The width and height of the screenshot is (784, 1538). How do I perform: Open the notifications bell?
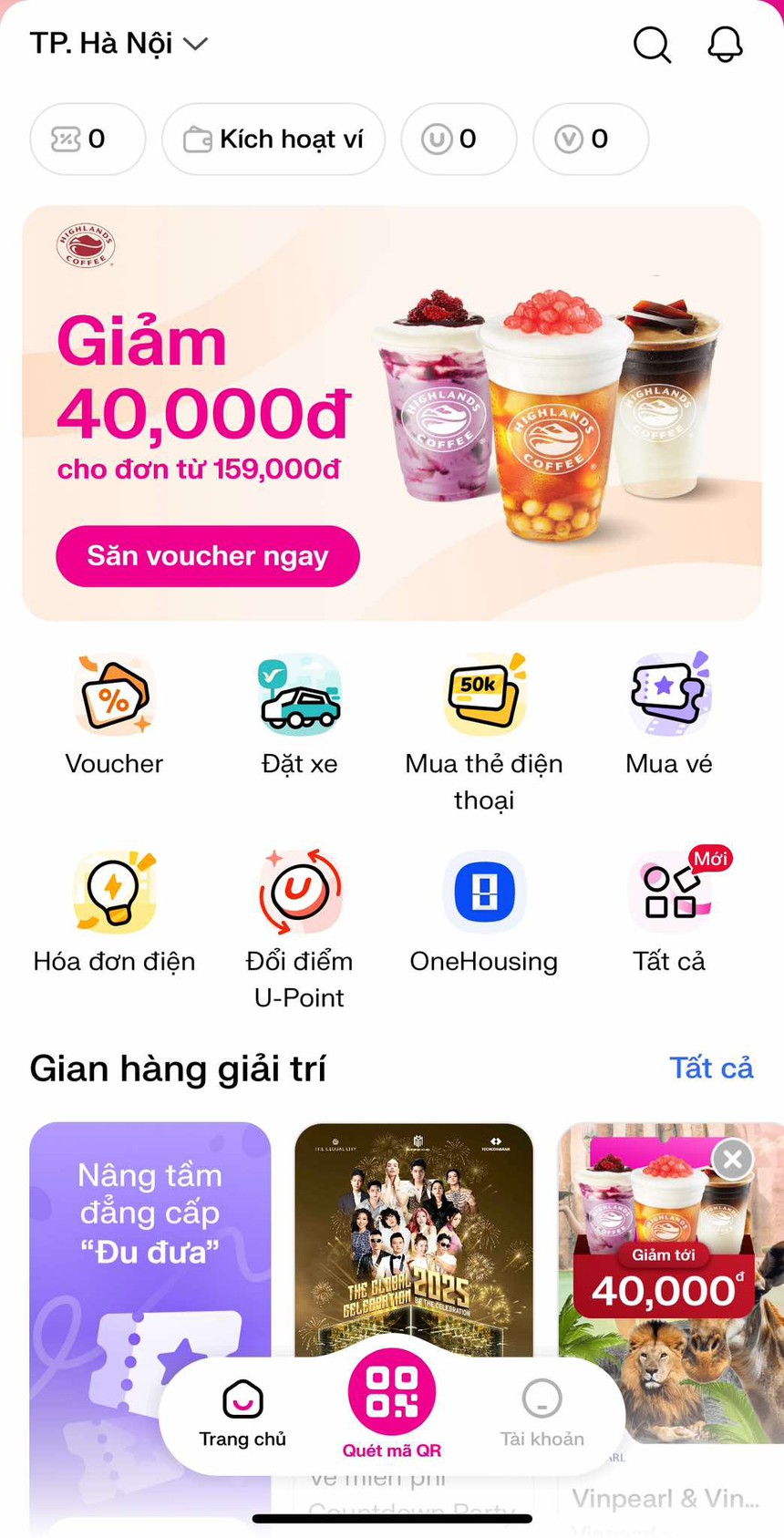pyautogui.click(x=726, y=44)
